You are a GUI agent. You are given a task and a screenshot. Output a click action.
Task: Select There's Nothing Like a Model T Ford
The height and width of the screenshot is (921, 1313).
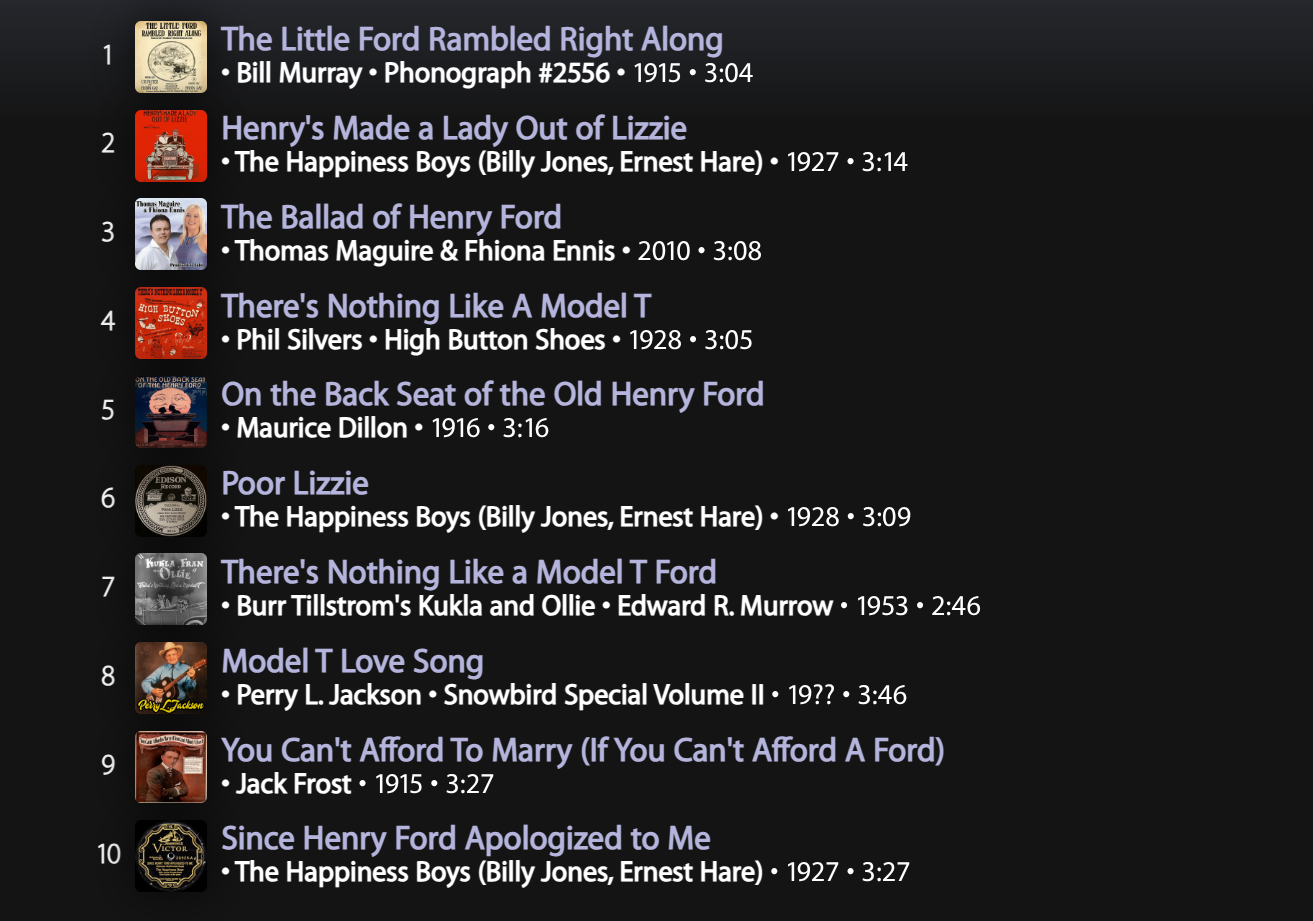[x=468, y=572]
